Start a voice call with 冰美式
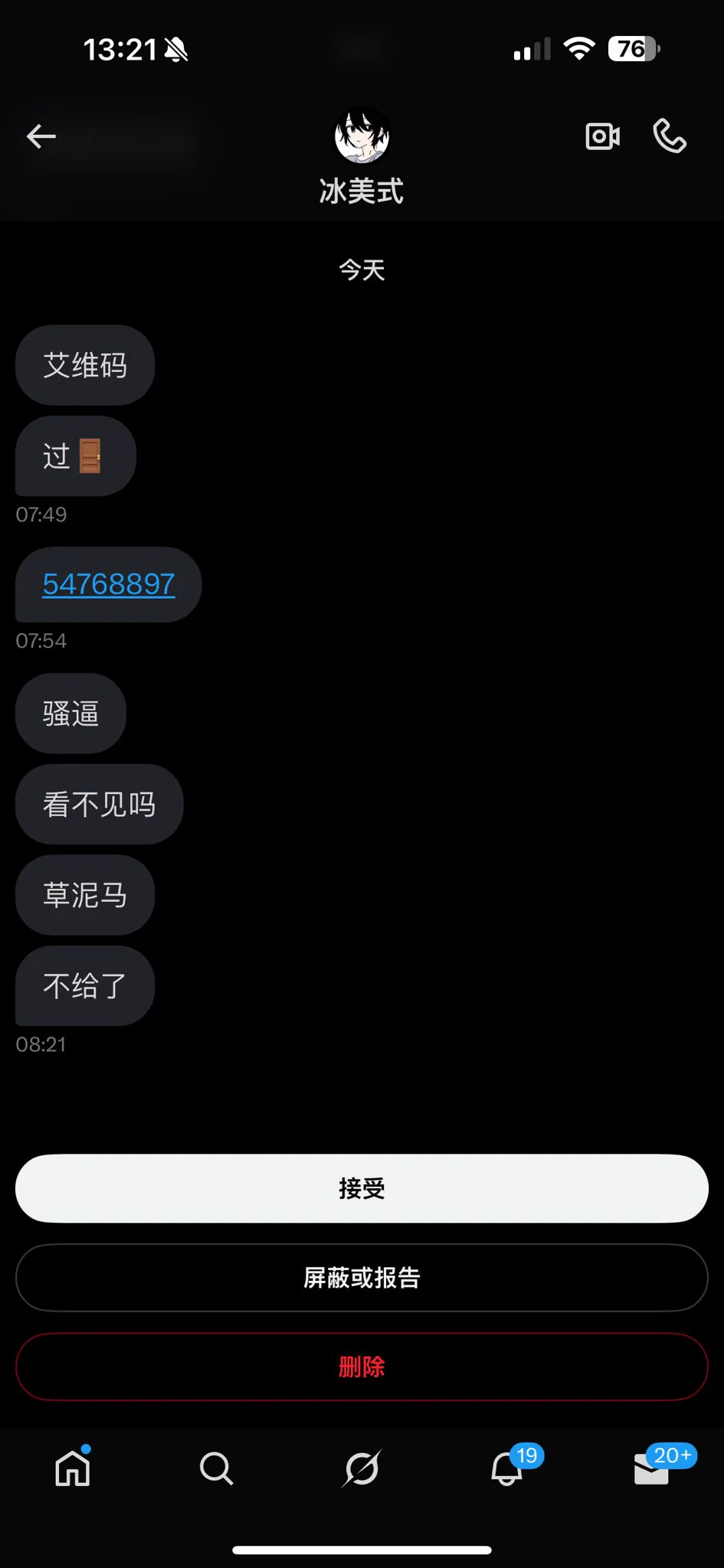Image resolution: width=724 pixels, height=1568 pixels. click(669, 136)
